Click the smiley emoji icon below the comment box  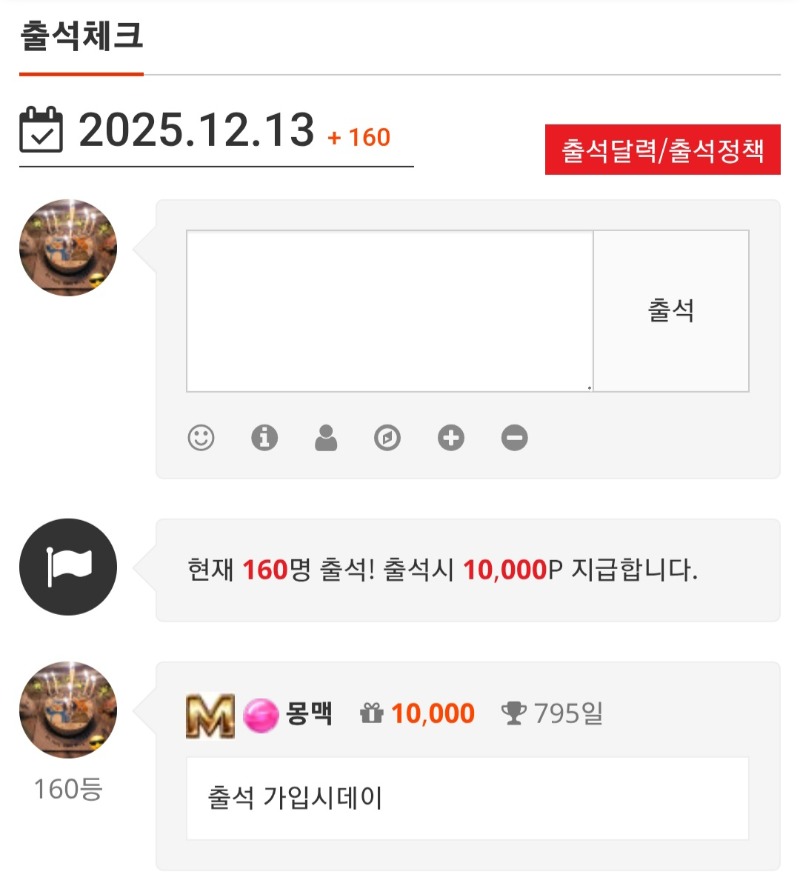(x=200, y=437)
